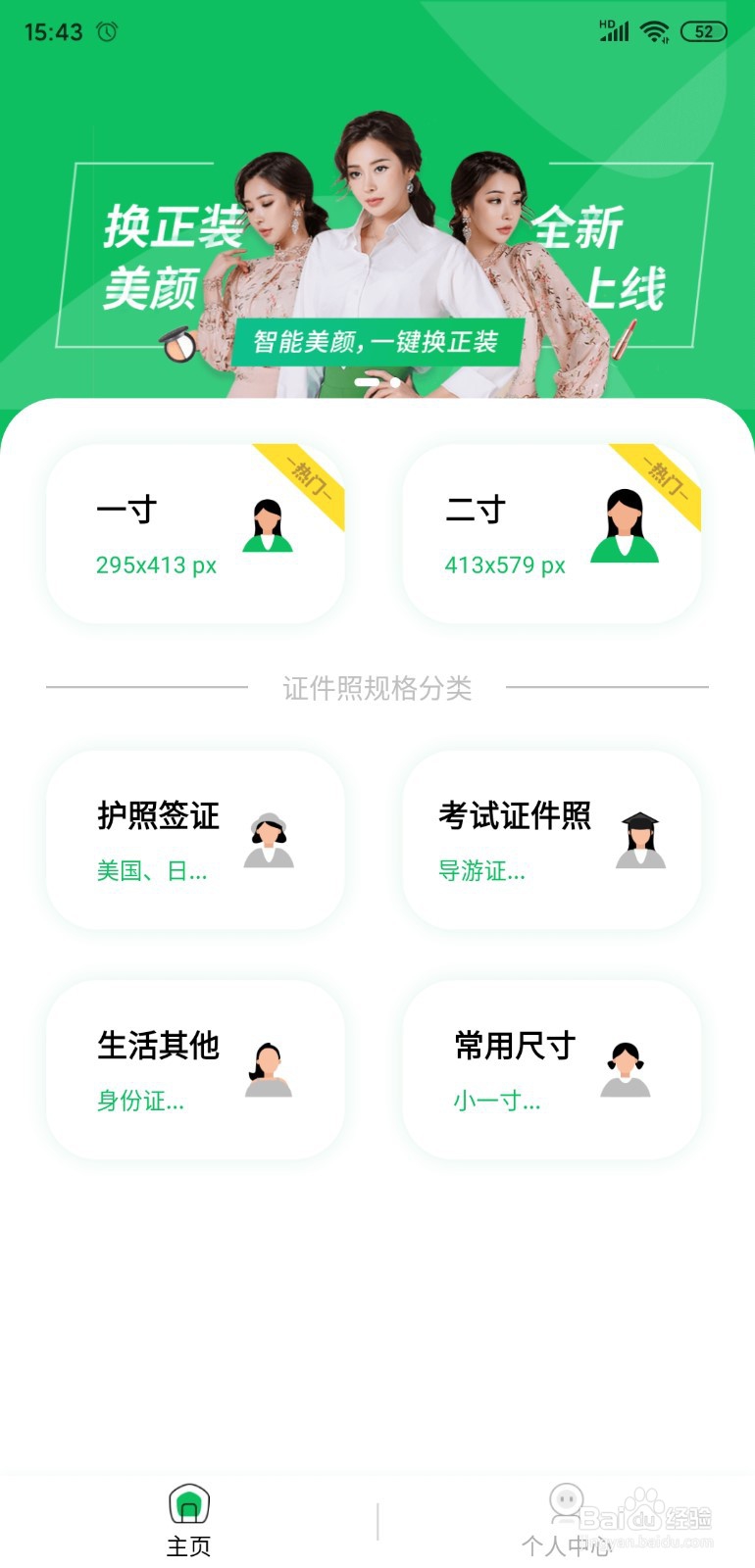Switch to the 个人中心 tab
Viewport: 755px width, 1568px height.
click(x=567, y=1521)
